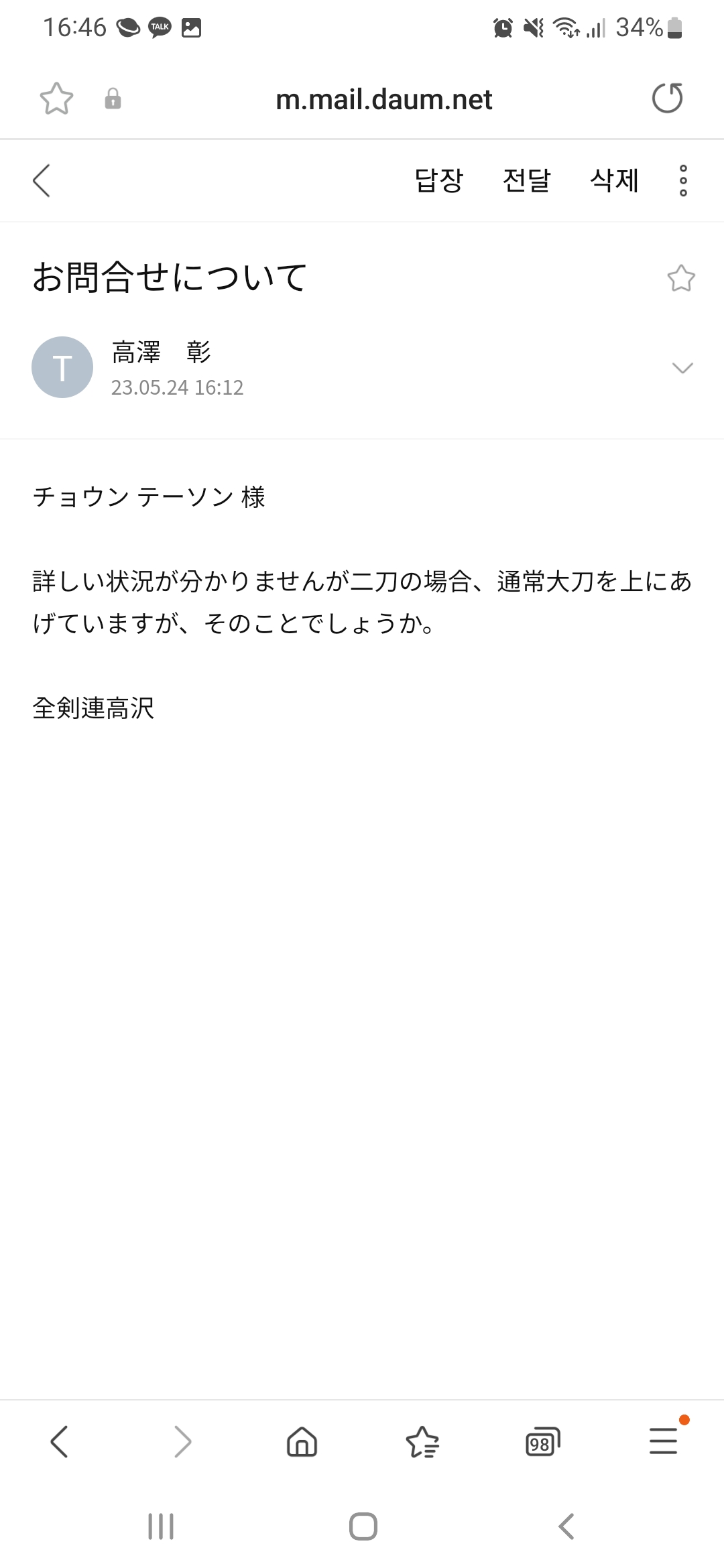Image resolution: width=724 pixels, height=1568 pixels.
Task: Open the mail overflow menu
Action: [x=683, y=181]
